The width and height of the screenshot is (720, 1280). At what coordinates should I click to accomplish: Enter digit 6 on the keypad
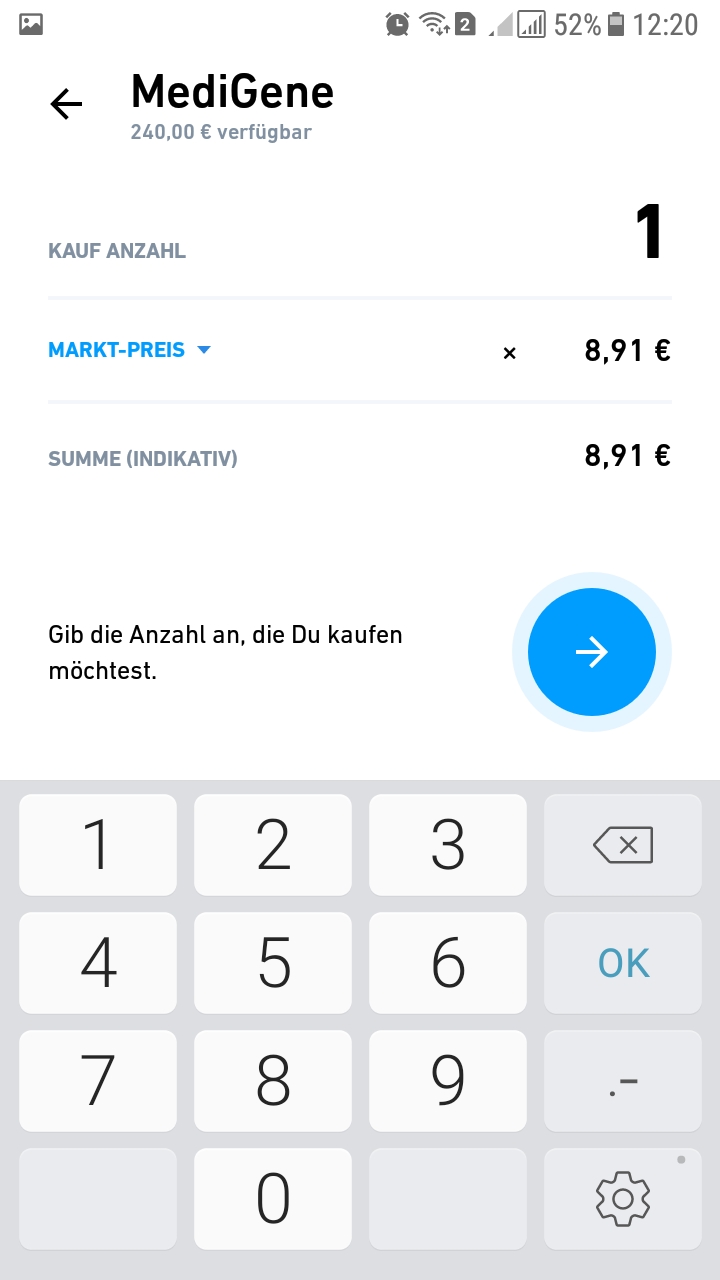[x=448, y=963]
